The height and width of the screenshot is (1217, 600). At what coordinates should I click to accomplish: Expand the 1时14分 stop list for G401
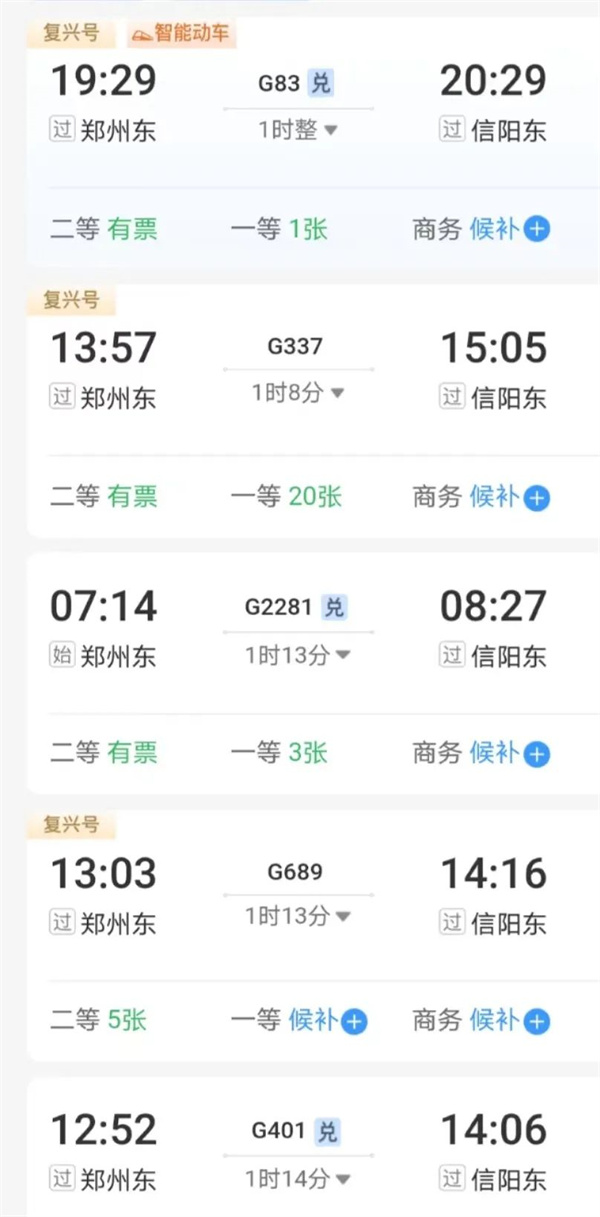(298, 1179)
